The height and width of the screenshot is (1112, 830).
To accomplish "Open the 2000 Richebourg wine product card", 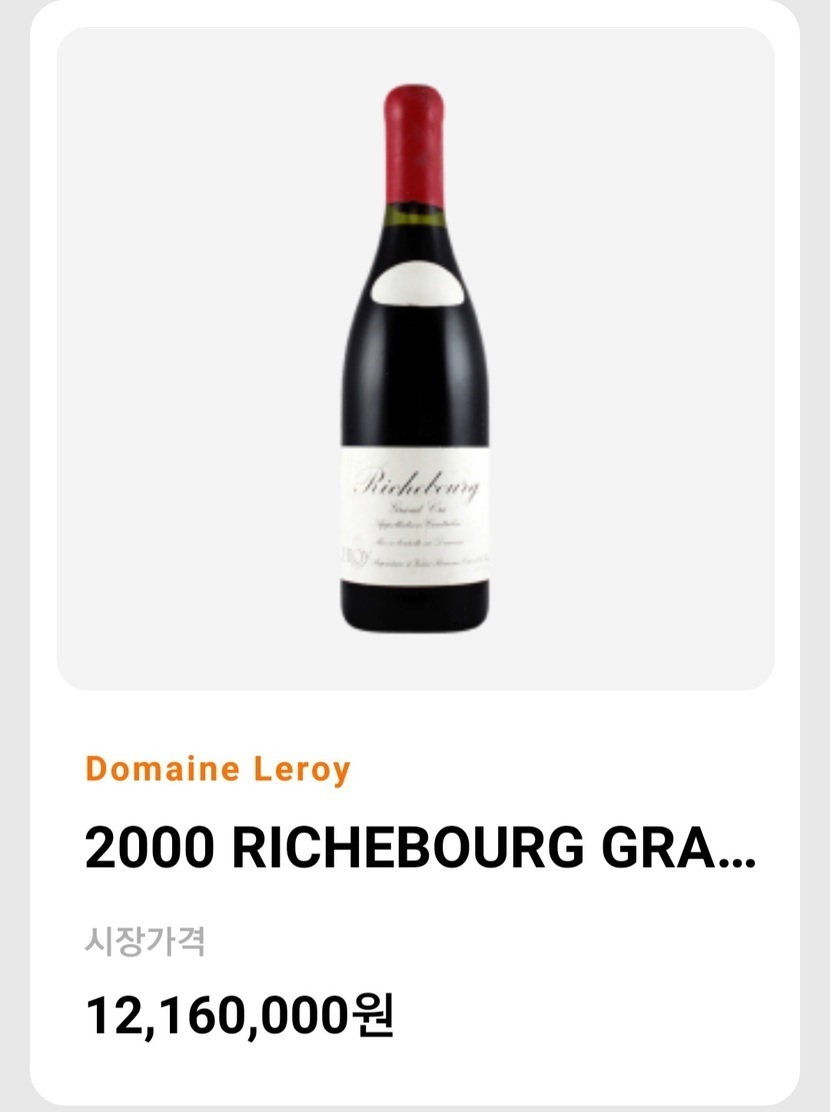I will pos(415,850).
